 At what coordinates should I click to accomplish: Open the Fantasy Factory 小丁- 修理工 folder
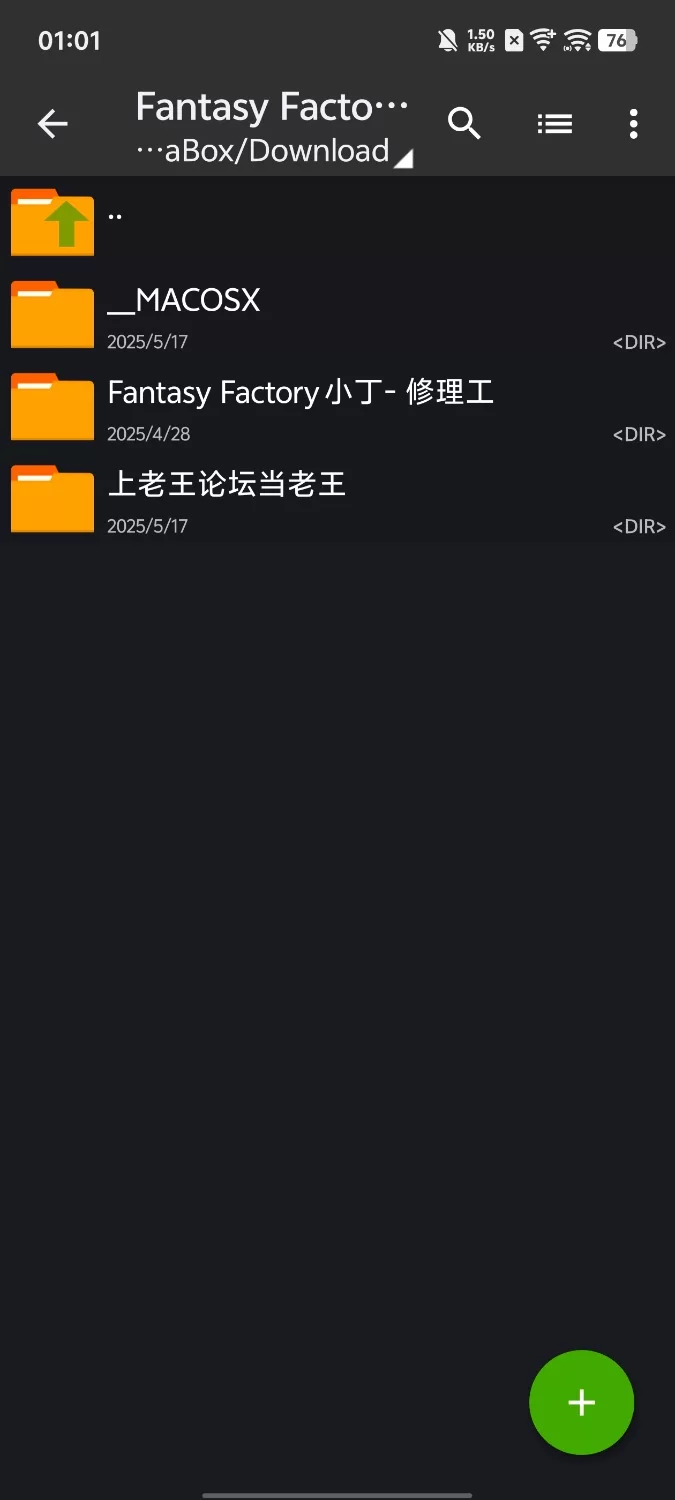point(337,406)
